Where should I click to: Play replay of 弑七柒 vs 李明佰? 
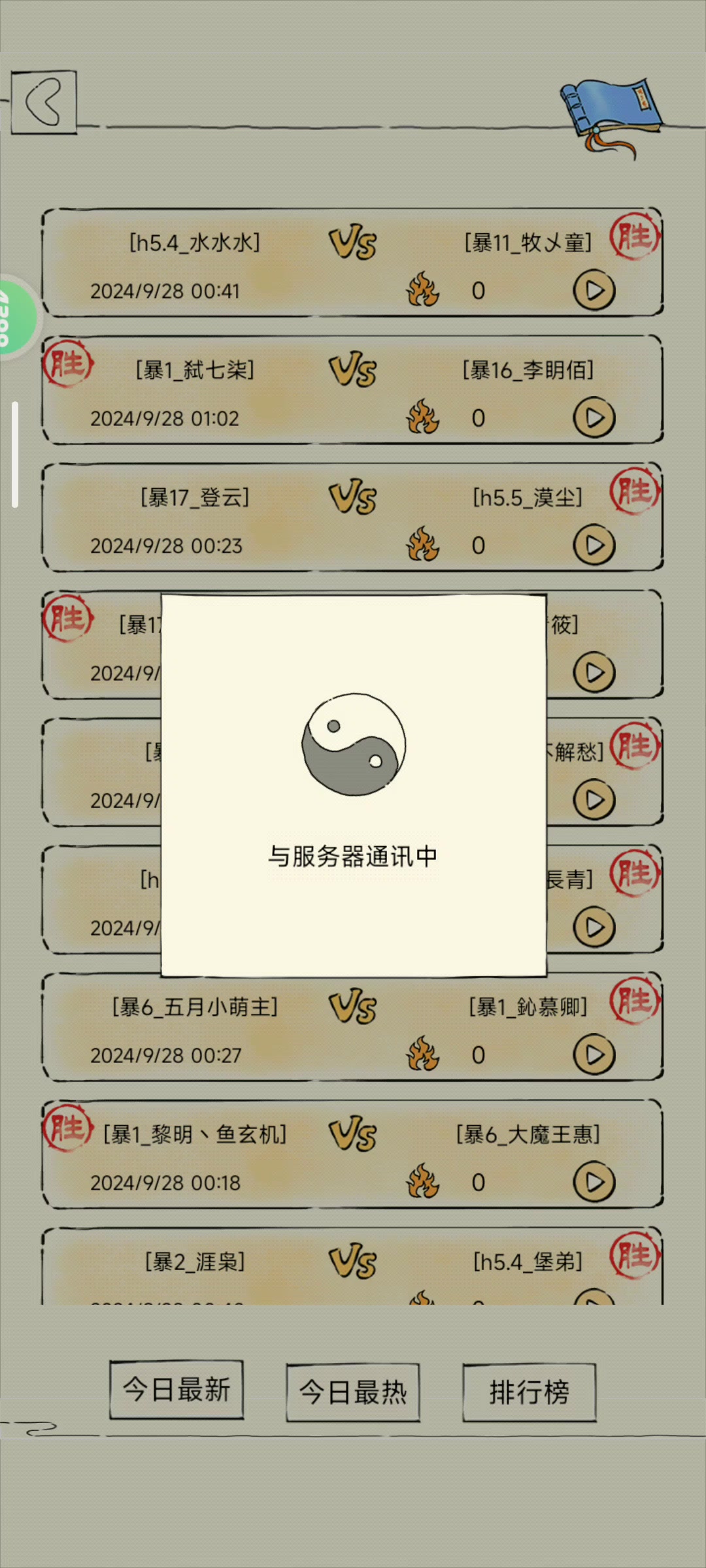(594, 418)
